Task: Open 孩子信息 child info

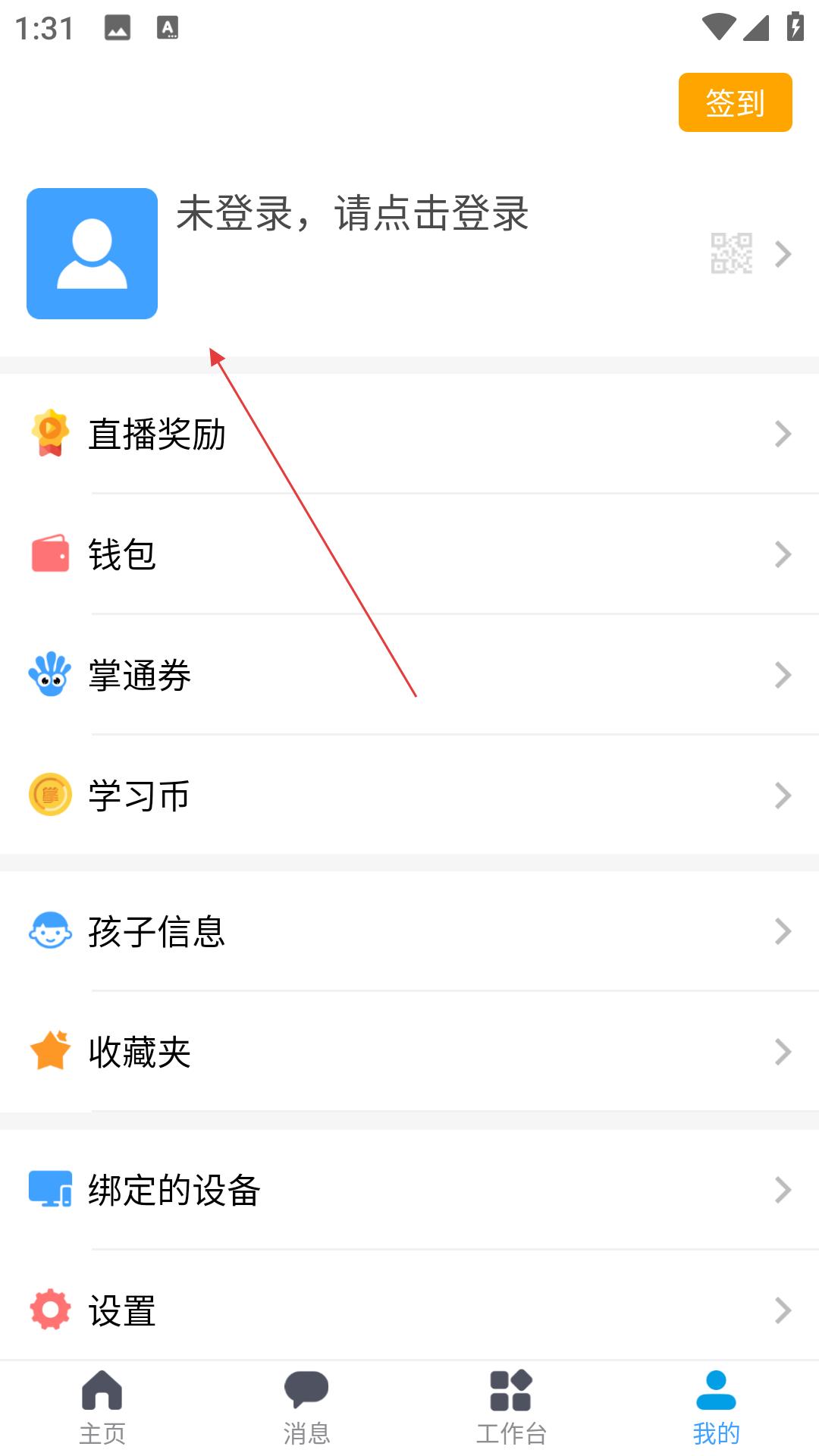Action: click(409, 931)
